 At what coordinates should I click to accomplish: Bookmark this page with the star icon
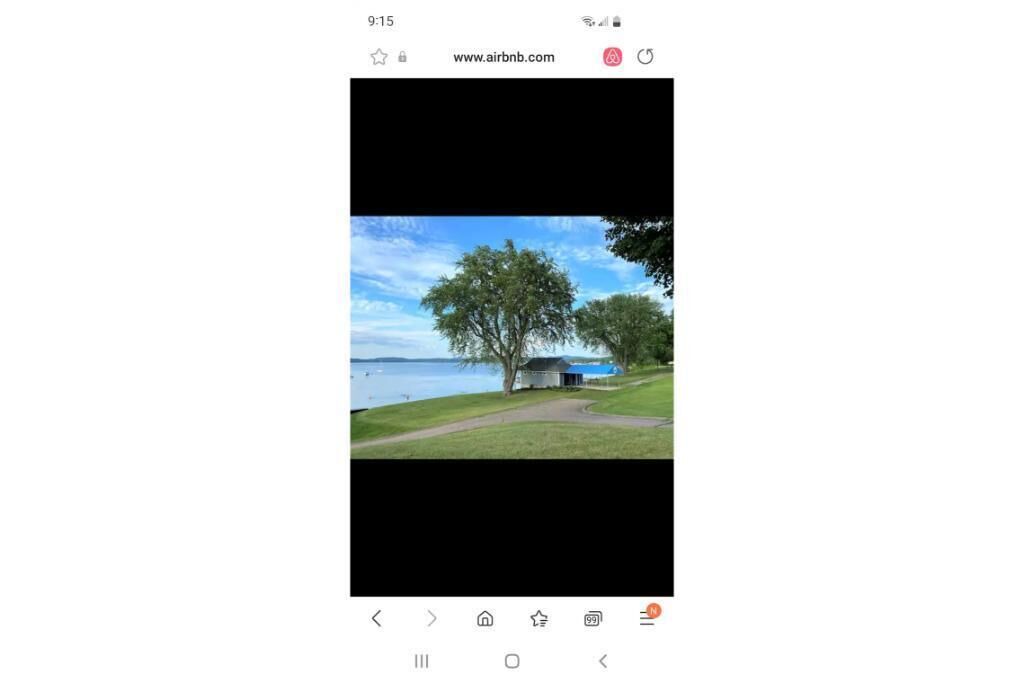click(379, 57)
